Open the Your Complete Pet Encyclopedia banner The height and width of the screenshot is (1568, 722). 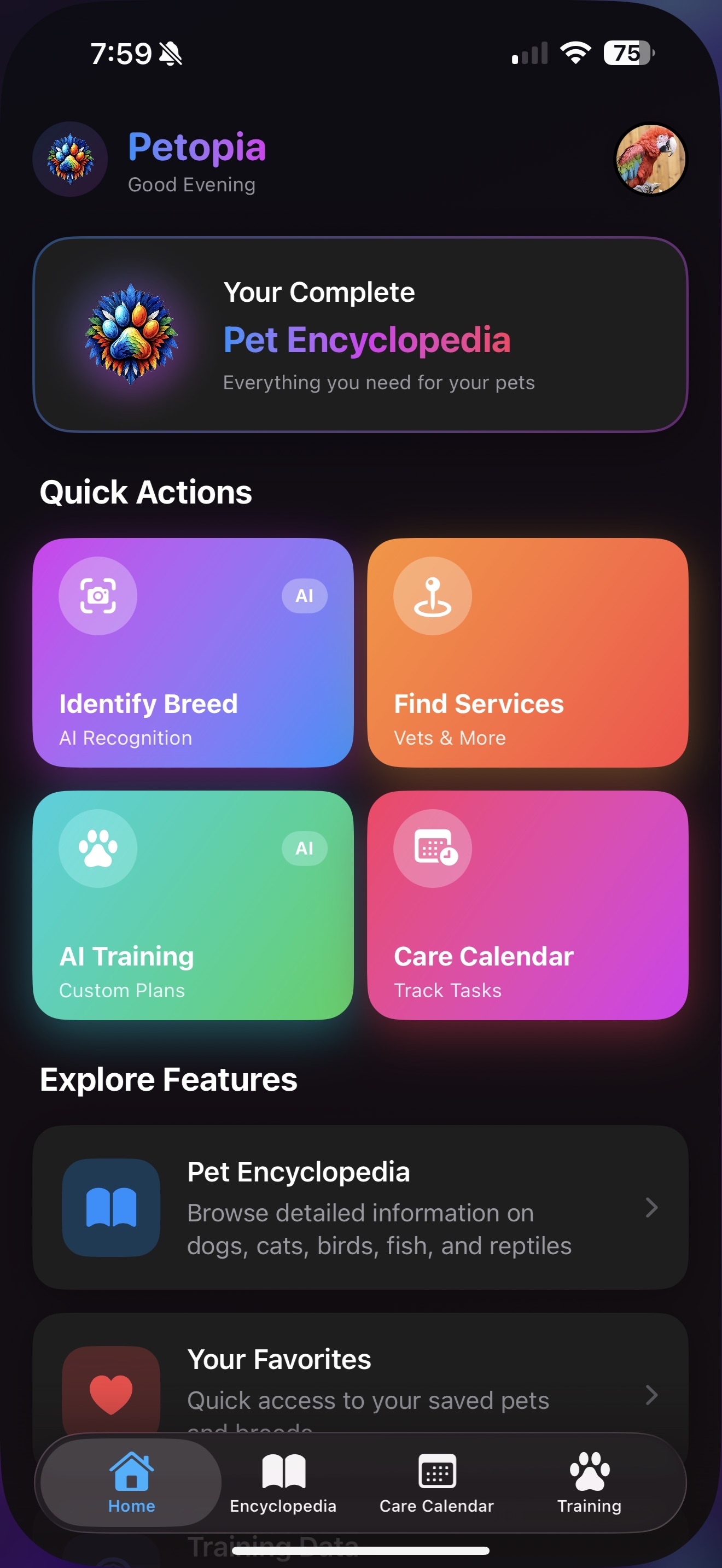pyautogui.click(x=361, y=335)
